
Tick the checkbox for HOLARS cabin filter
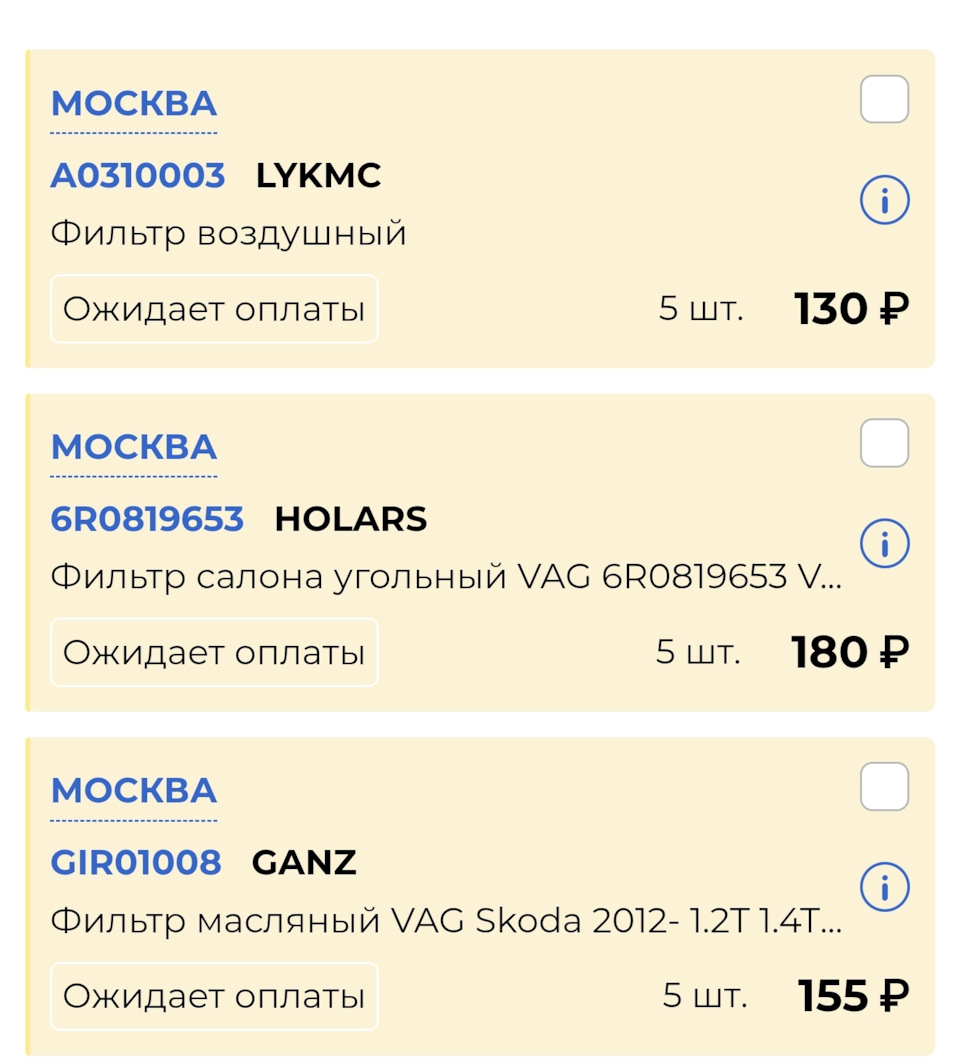(x=884, y=444)
